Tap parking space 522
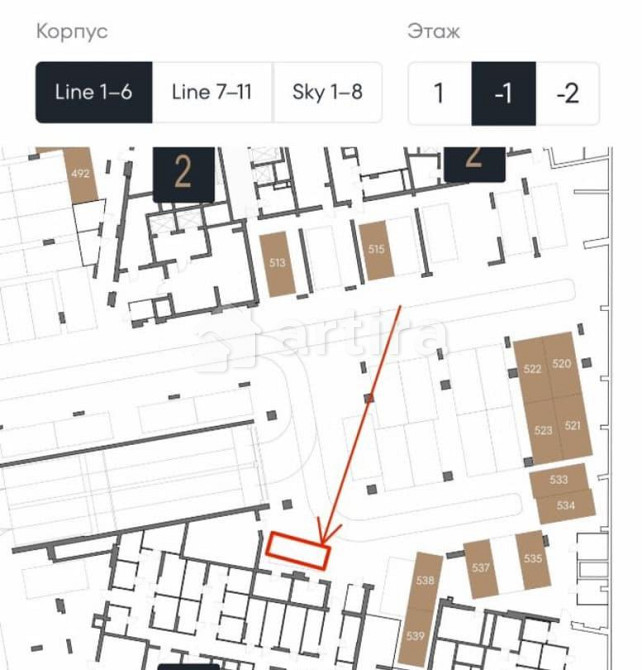Image resolution: width=642 pixels, height=670 pixels. click(x=533, y=369)
